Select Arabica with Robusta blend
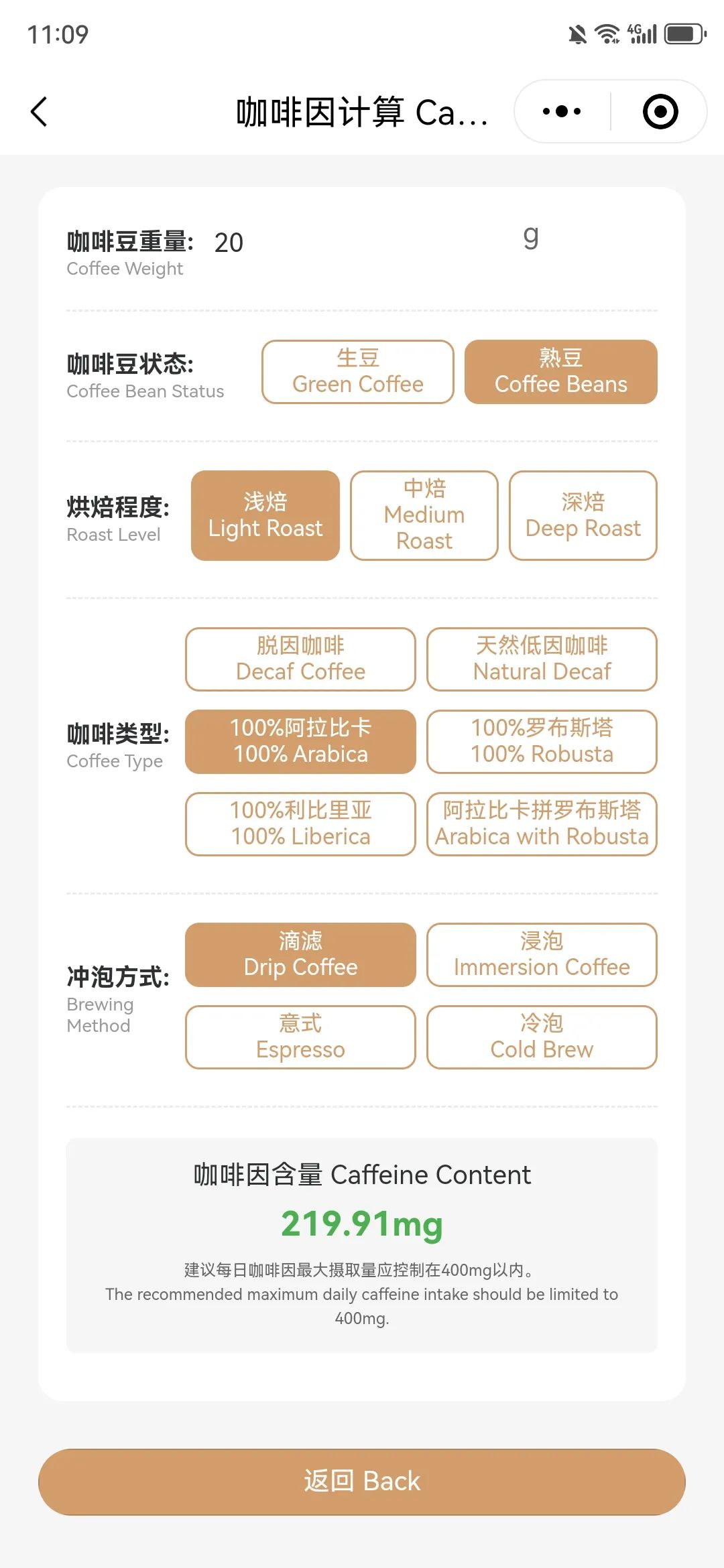 (x=542, y=824)
